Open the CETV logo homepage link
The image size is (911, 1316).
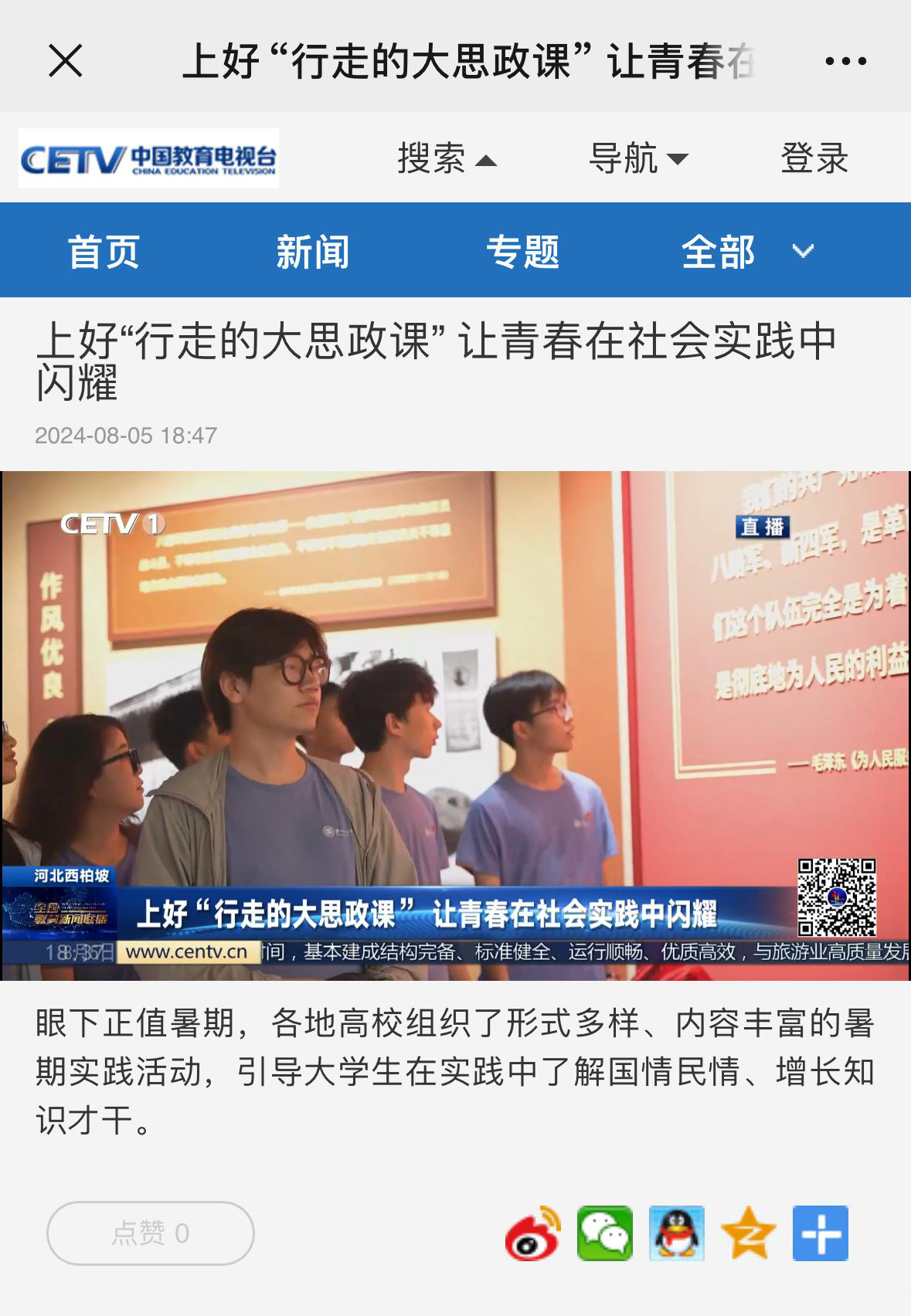click(149, 159)
